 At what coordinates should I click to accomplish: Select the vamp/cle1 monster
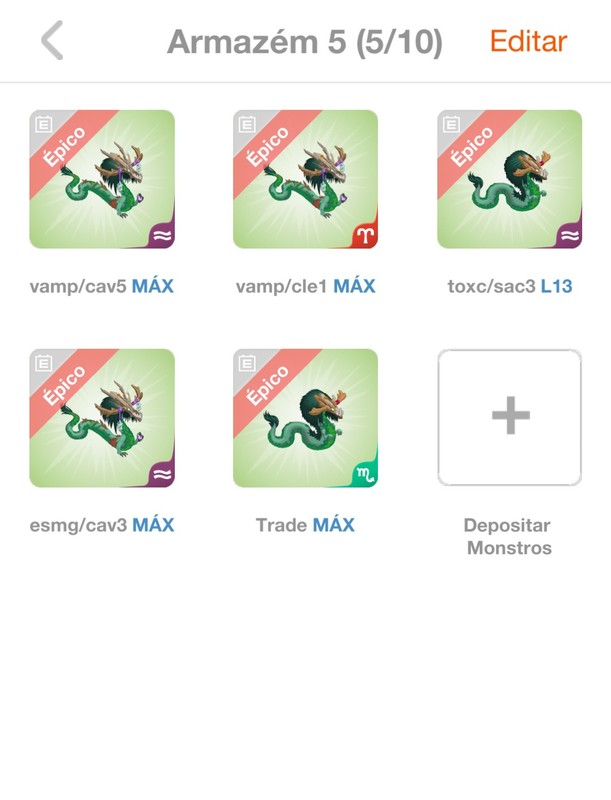pyautogui.click(x=306, y=179)
